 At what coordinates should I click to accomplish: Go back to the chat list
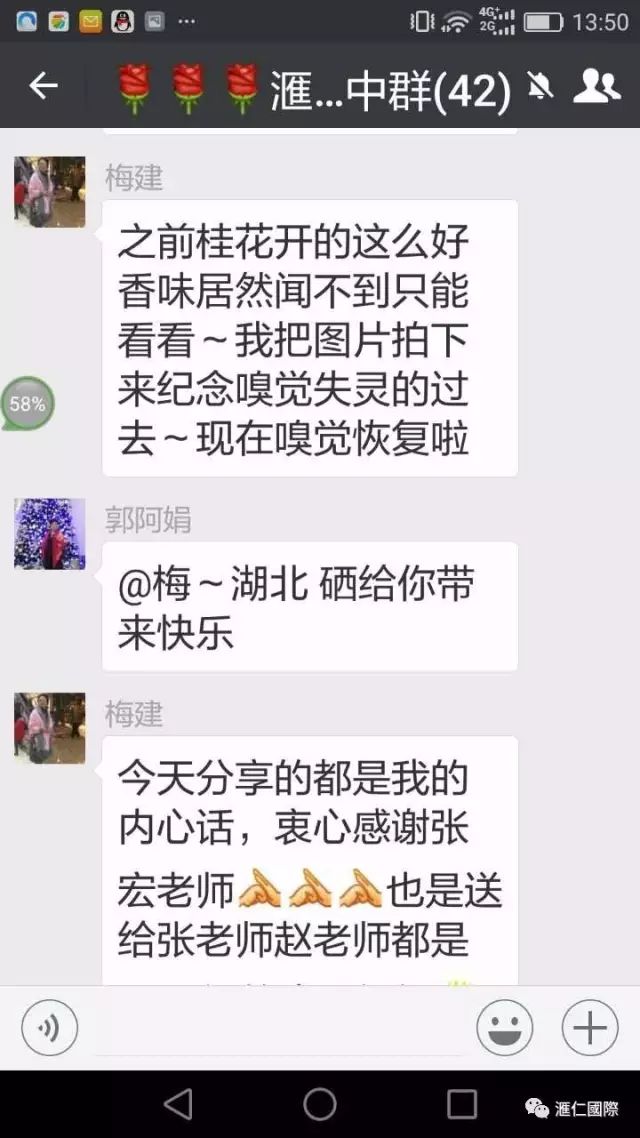[x=43, y=87]
